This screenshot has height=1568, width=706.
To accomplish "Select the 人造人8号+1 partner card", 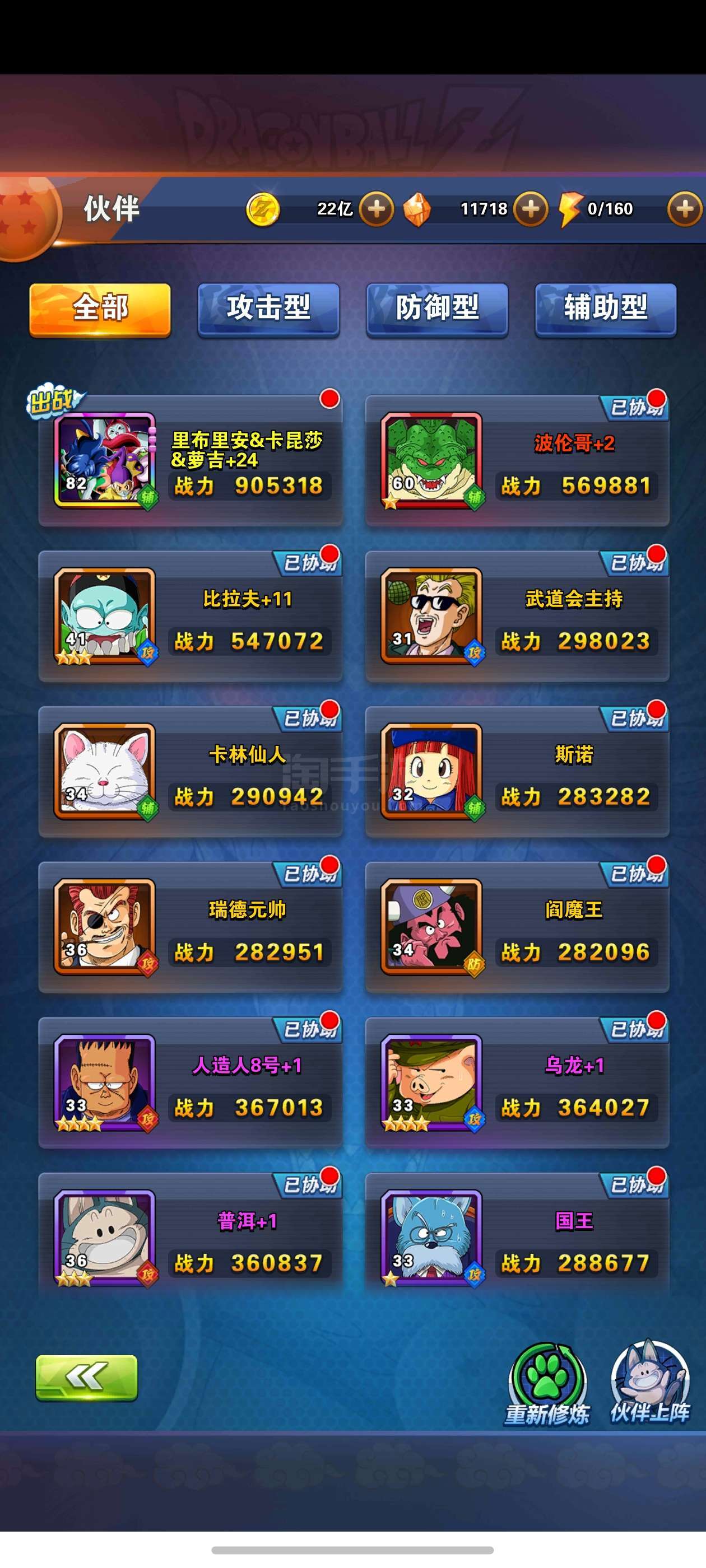I will 190,1083.
